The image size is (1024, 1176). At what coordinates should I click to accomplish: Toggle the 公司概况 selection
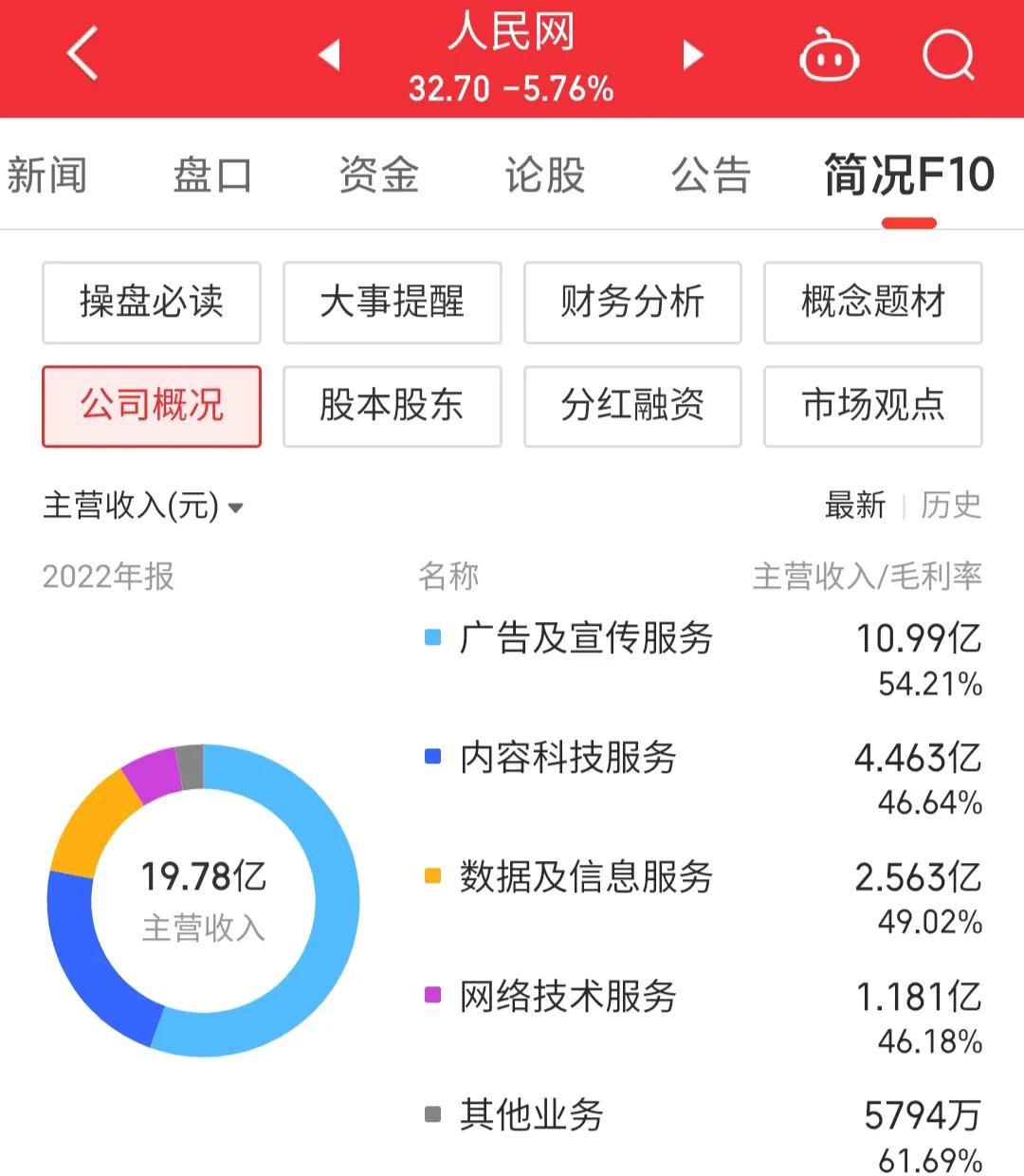[x=151, y=406]
